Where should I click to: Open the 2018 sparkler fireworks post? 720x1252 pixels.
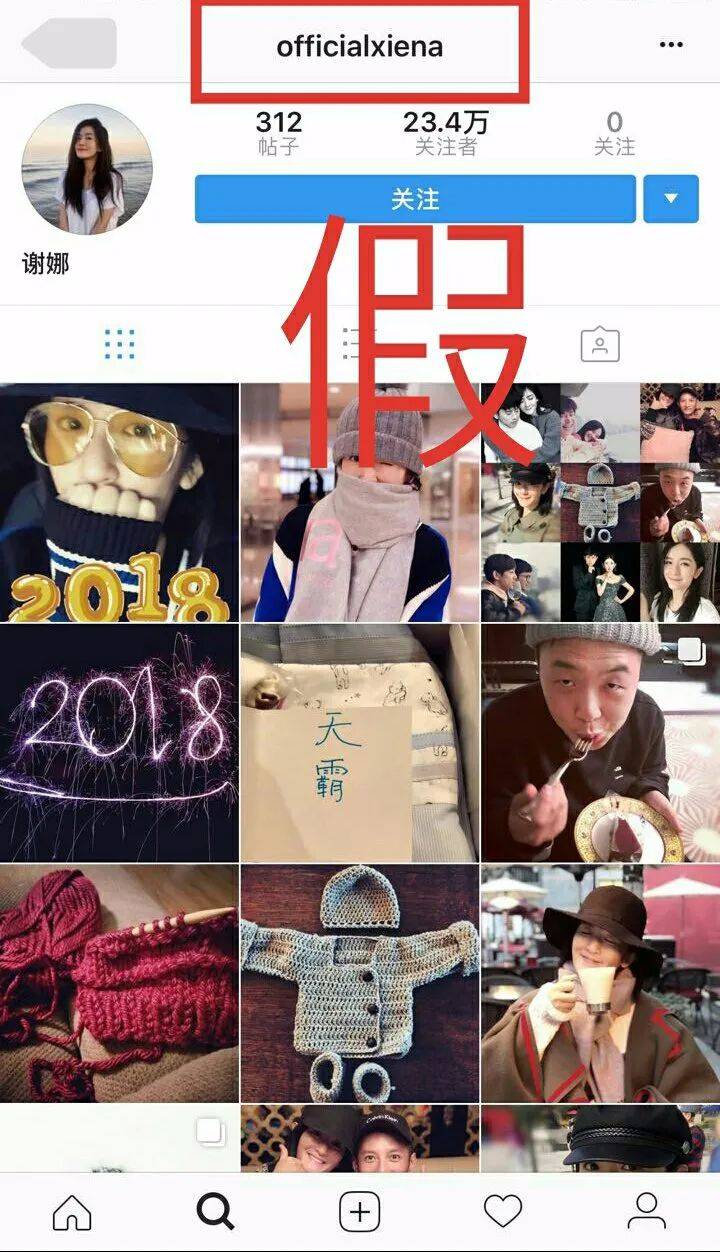(x=119, y=743)
